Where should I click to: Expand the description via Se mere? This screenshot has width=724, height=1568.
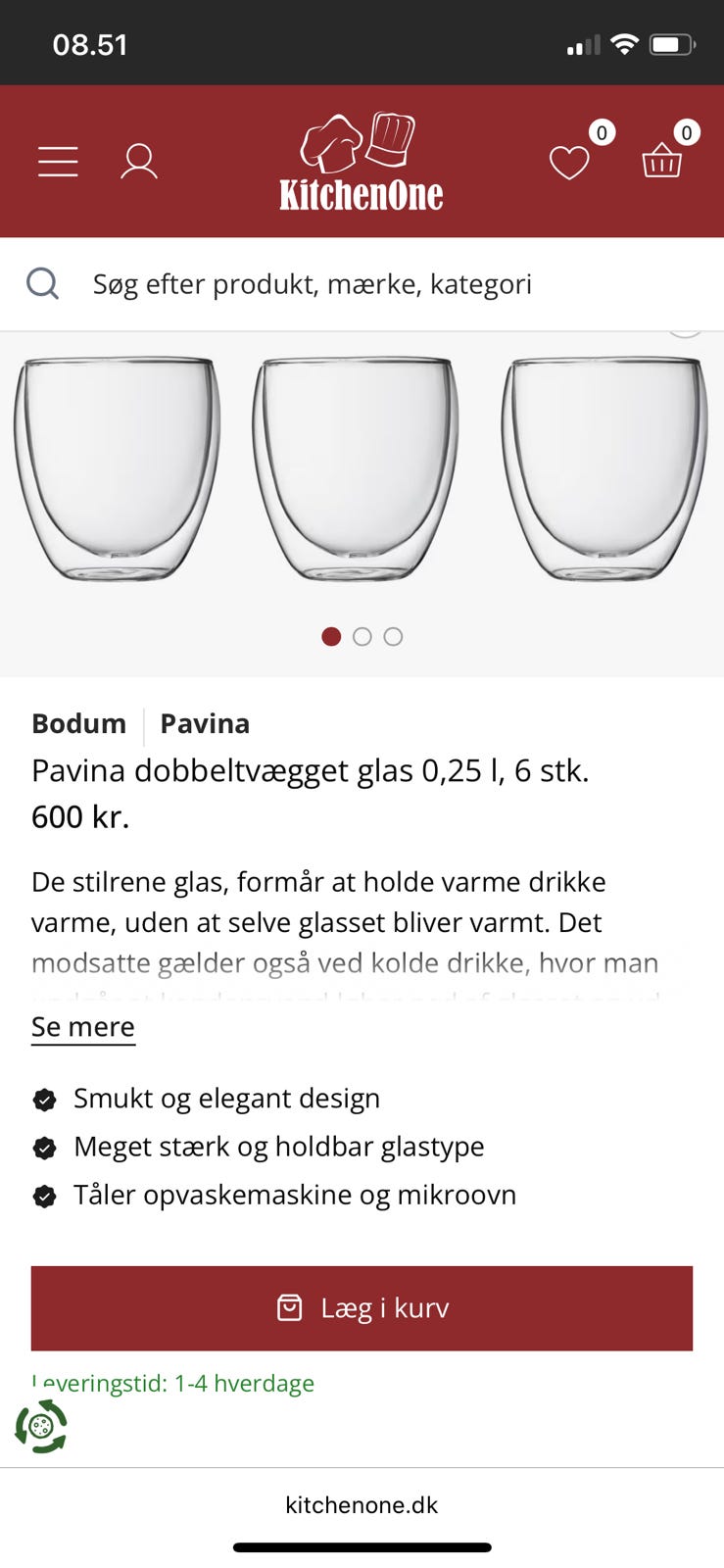point(82,1026)
